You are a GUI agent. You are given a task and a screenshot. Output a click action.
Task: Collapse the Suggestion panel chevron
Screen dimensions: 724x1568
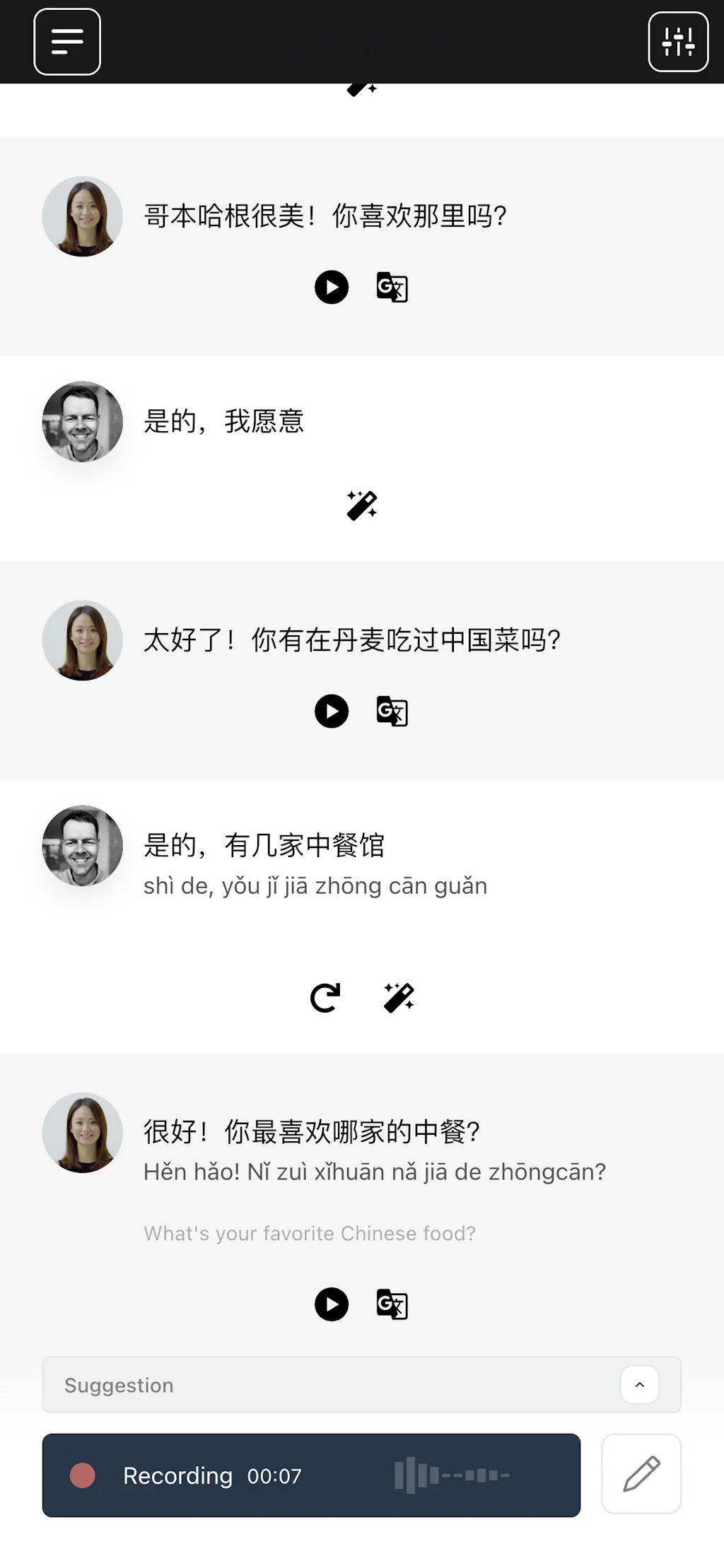(x=640, y=1385)
